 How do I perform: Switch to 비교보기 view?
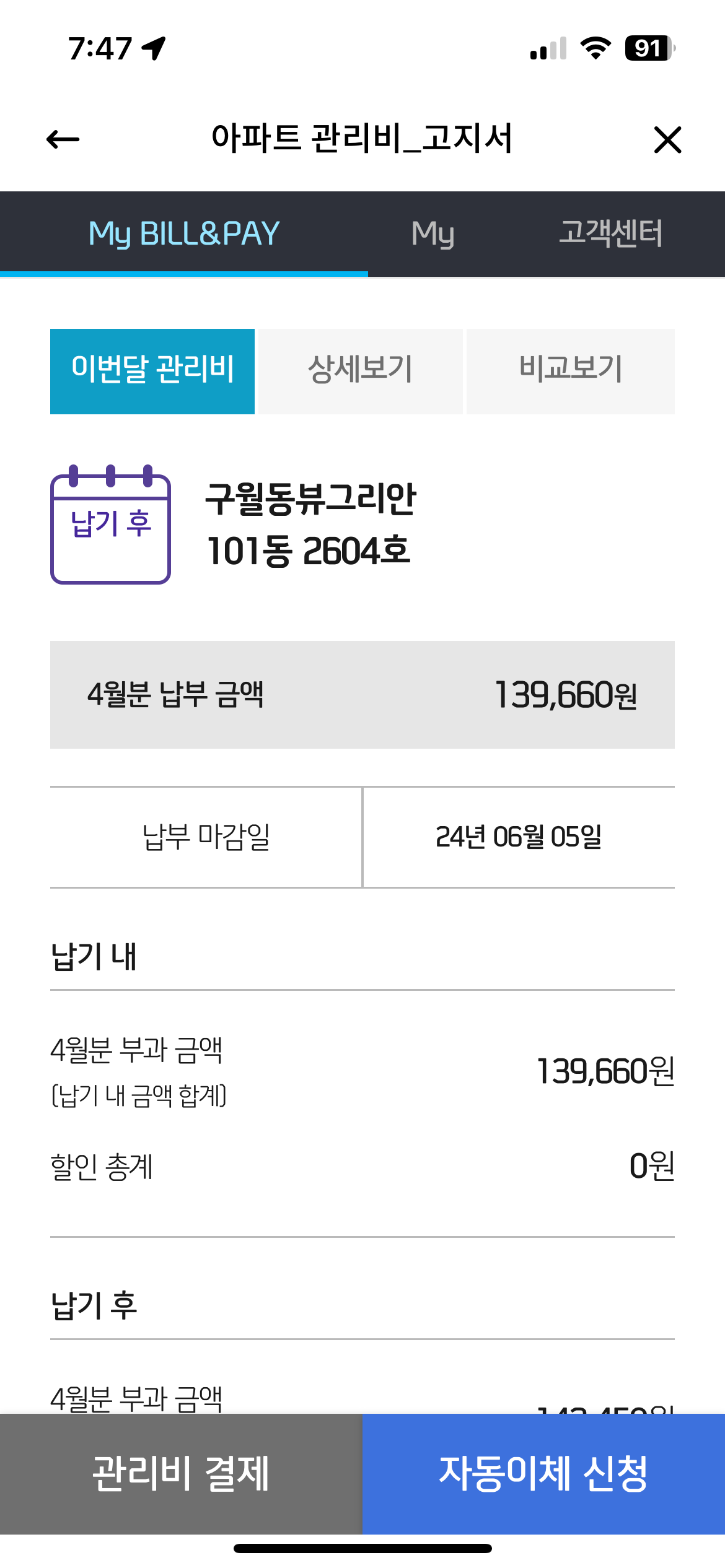(x=571, y=371)
